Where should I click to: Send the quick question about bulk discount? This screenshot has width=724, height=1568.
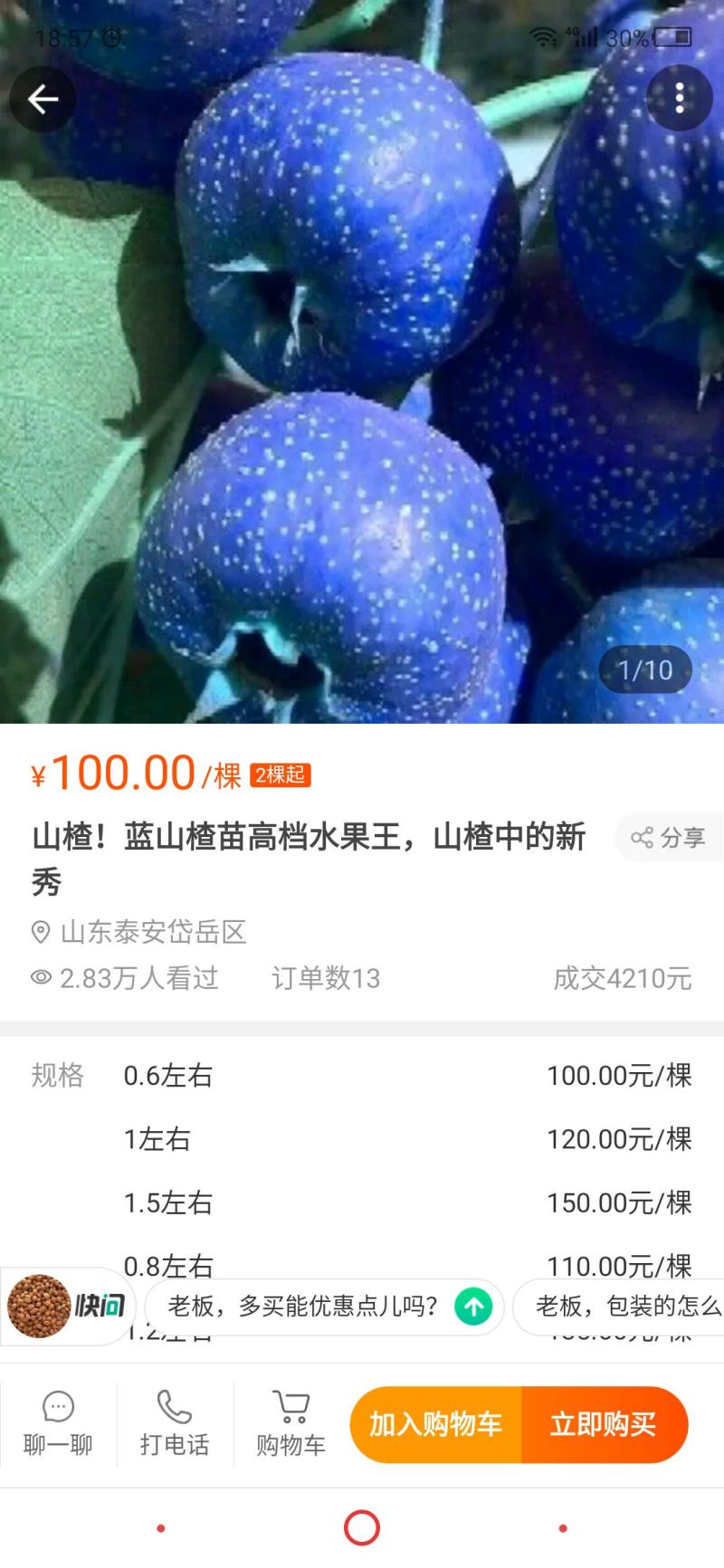tap(472, 1306)
